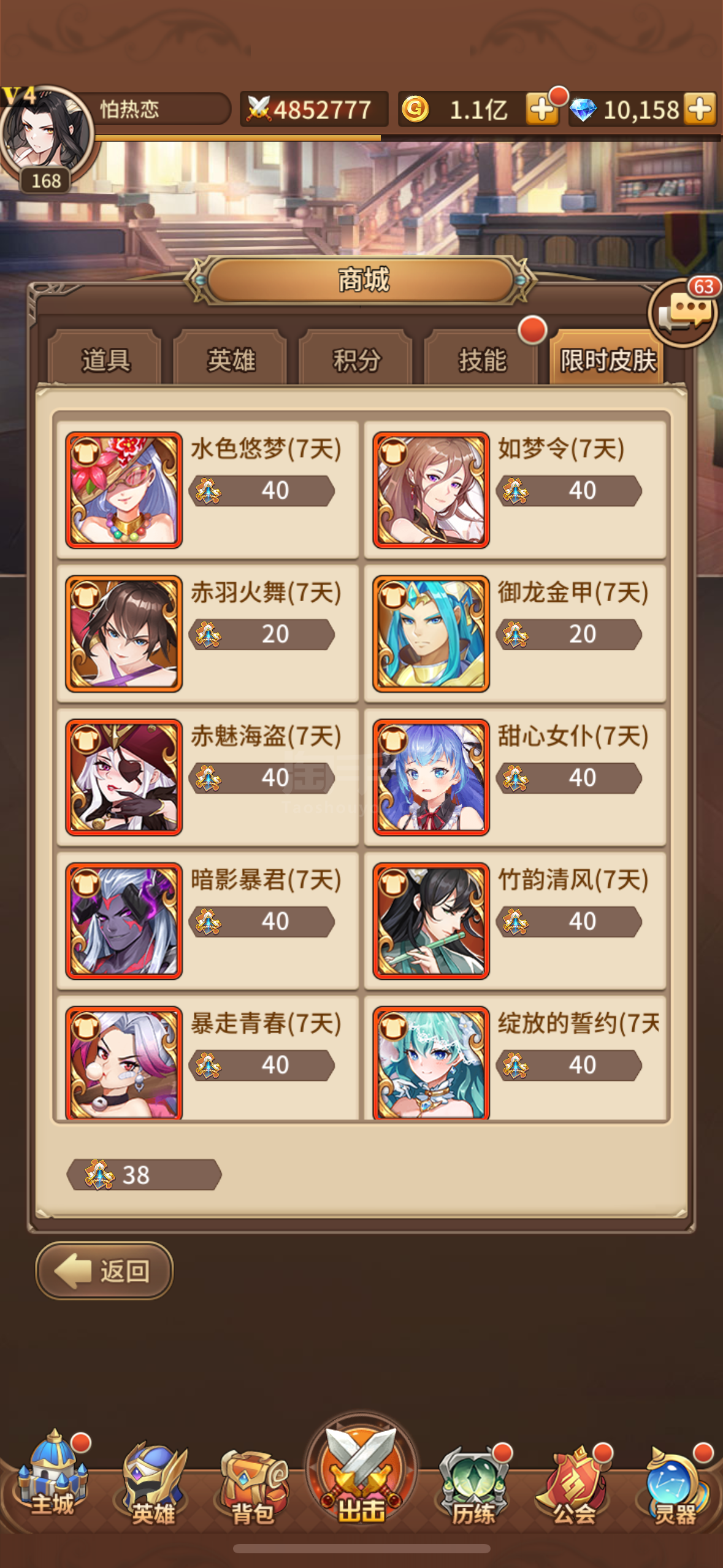723x1568 pixels.
Task: Select the 如梦令(7天) skin
Action: click(515, 490)
